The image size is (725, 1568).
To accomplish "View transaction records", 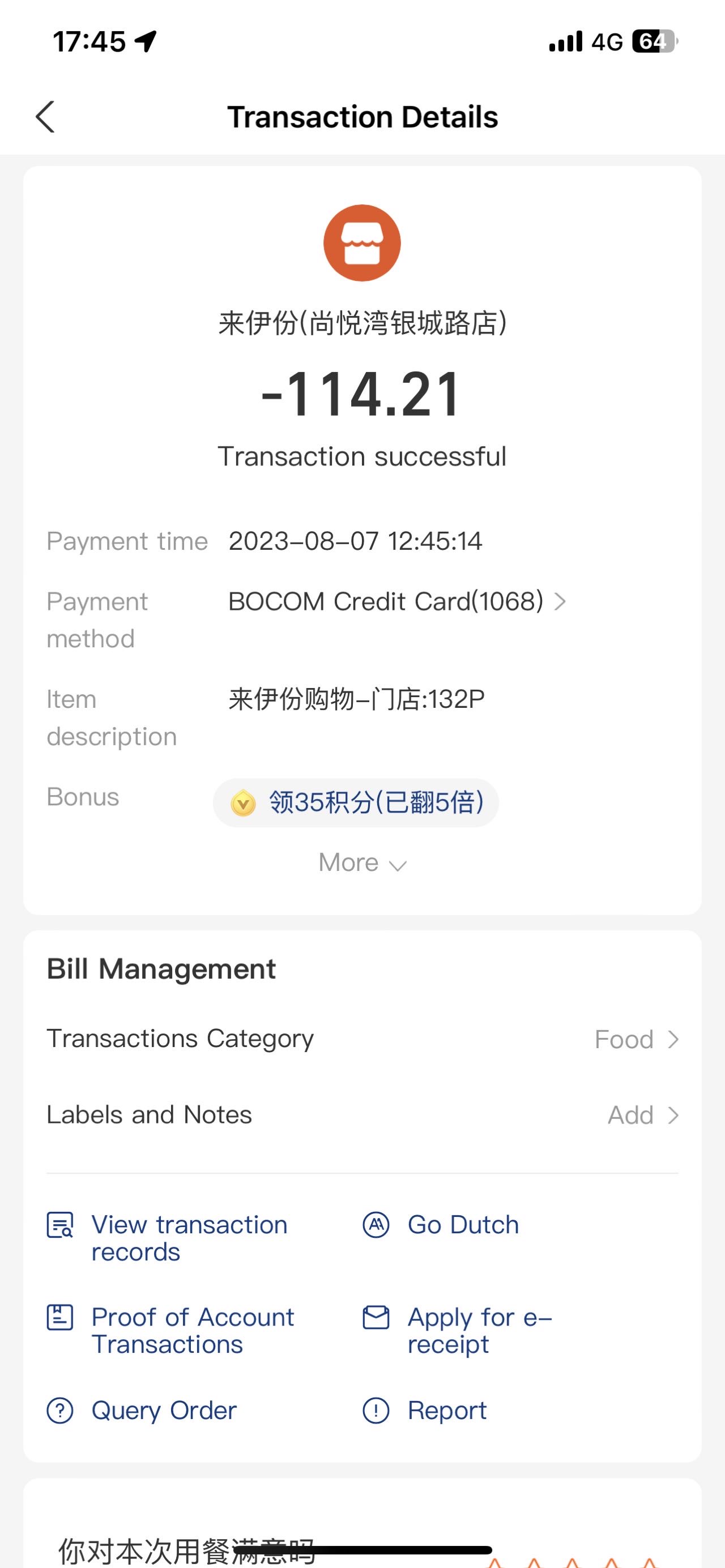I will (x=168, y=1238).
